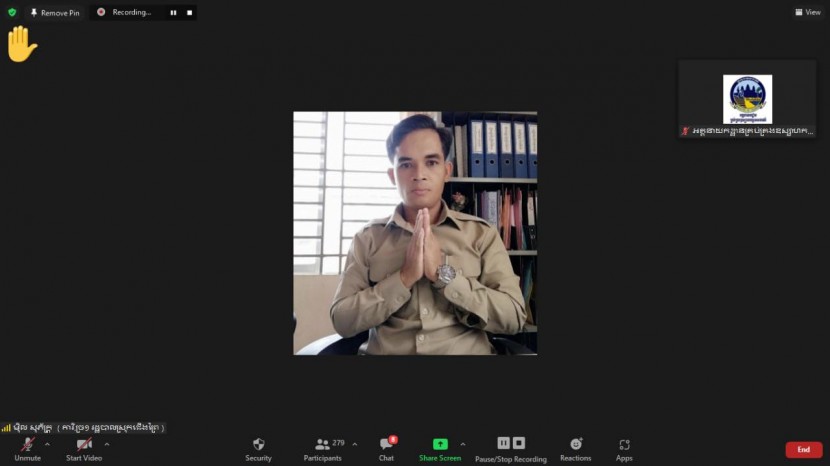
Task: Pause the recording from the top indicator
Action: (173, 12)
